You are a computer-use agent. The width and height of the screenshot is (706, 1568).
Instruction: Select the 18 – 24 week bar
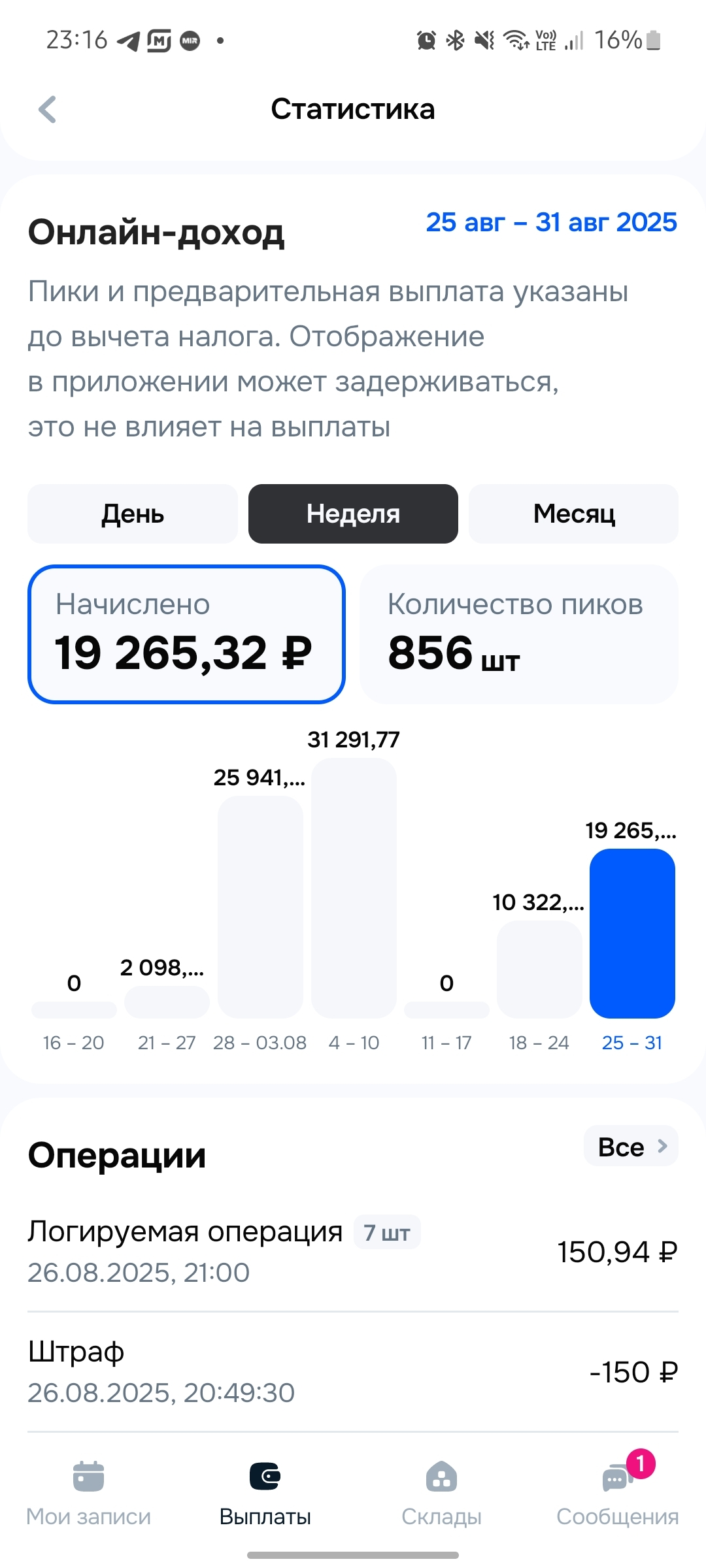(x=539, y=969)
